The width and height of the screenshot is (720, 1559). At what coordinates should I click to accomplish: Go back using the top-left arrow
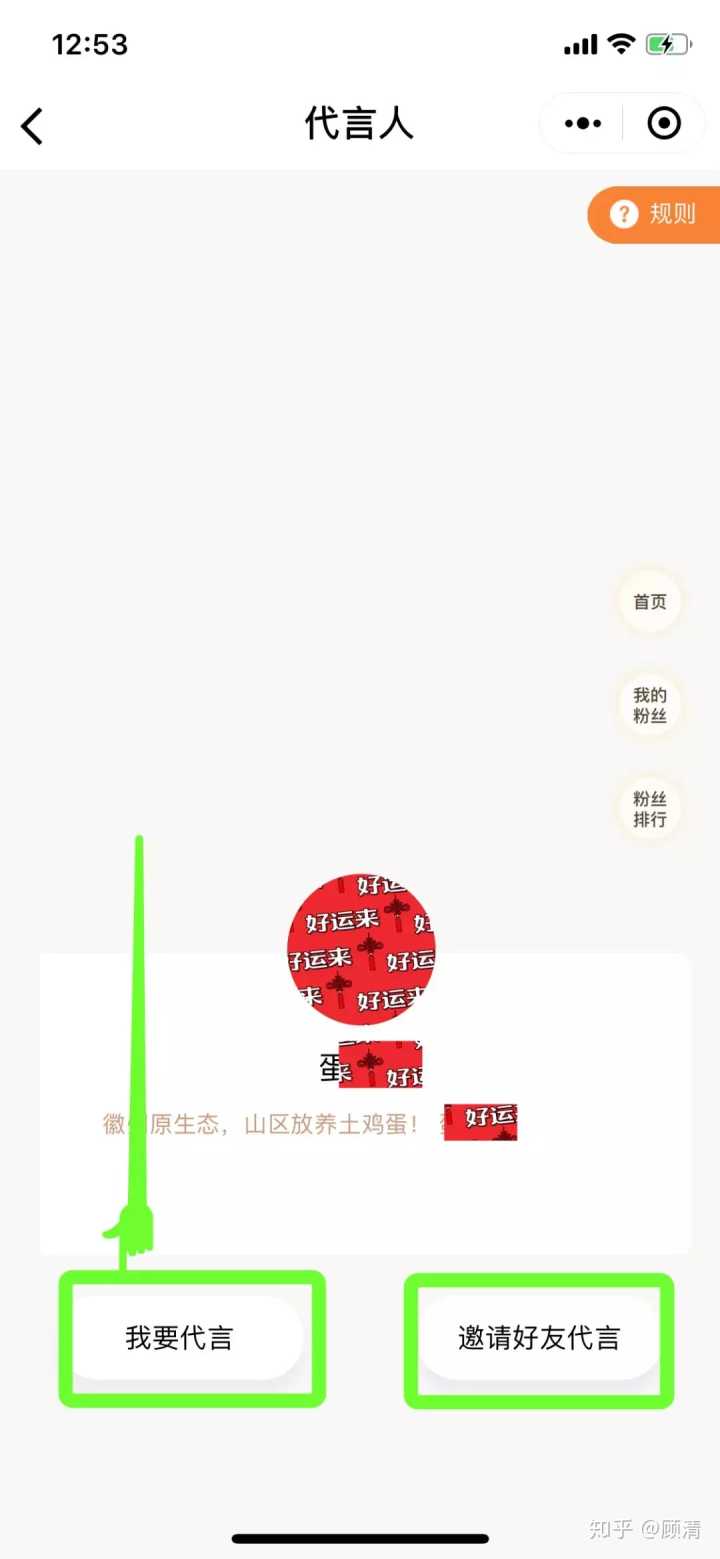click(33, 126)
